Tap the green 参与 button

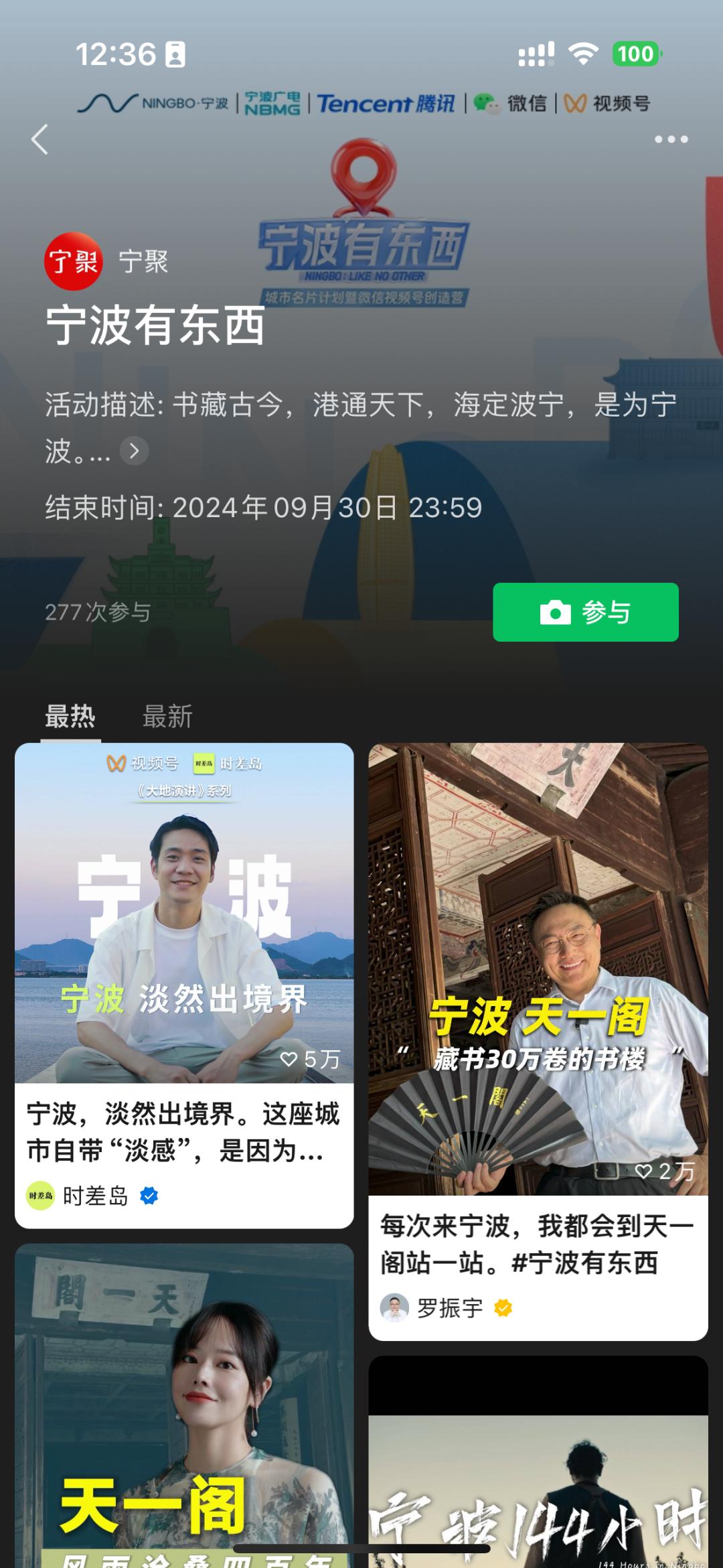tap(586, 612)
